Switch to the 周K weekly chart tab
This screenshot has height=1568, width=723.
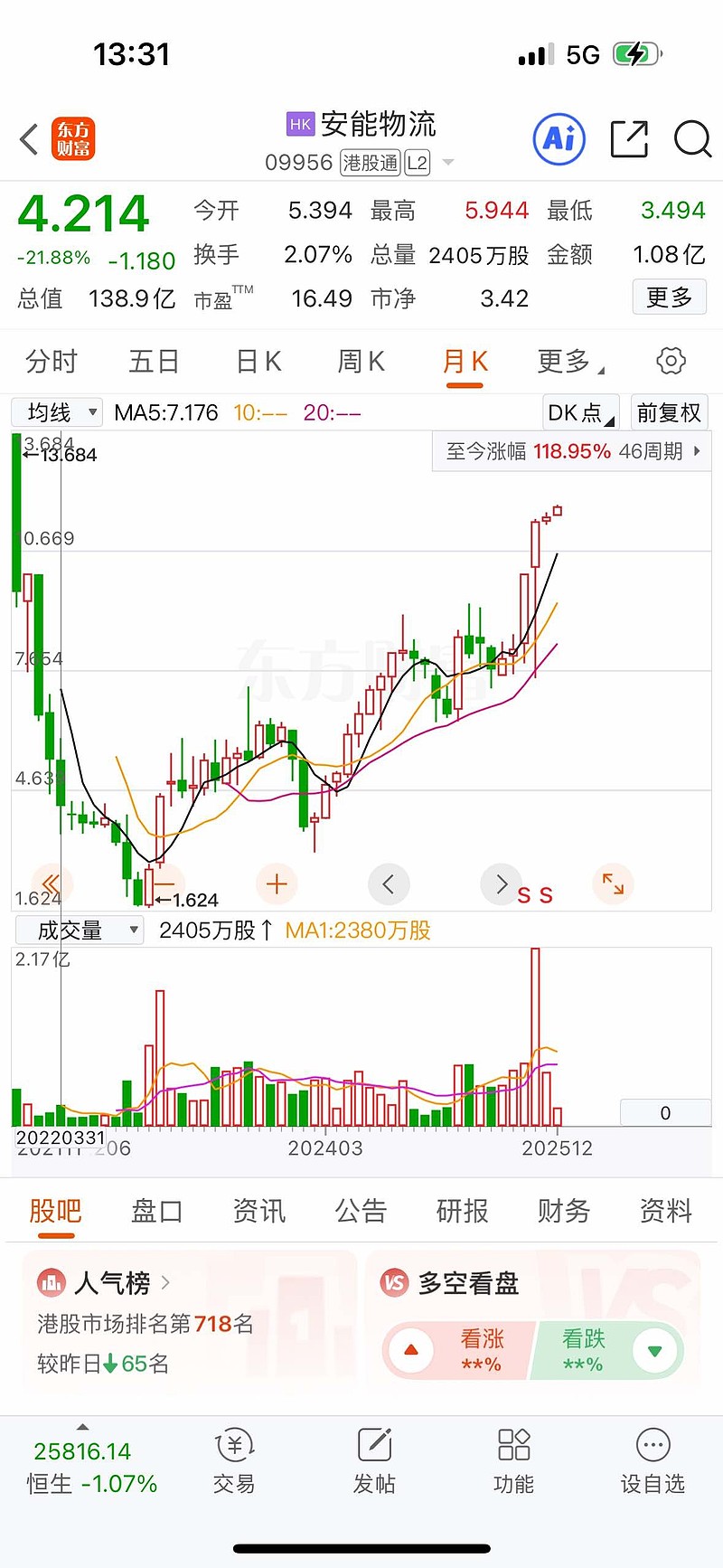click(360, 360)
